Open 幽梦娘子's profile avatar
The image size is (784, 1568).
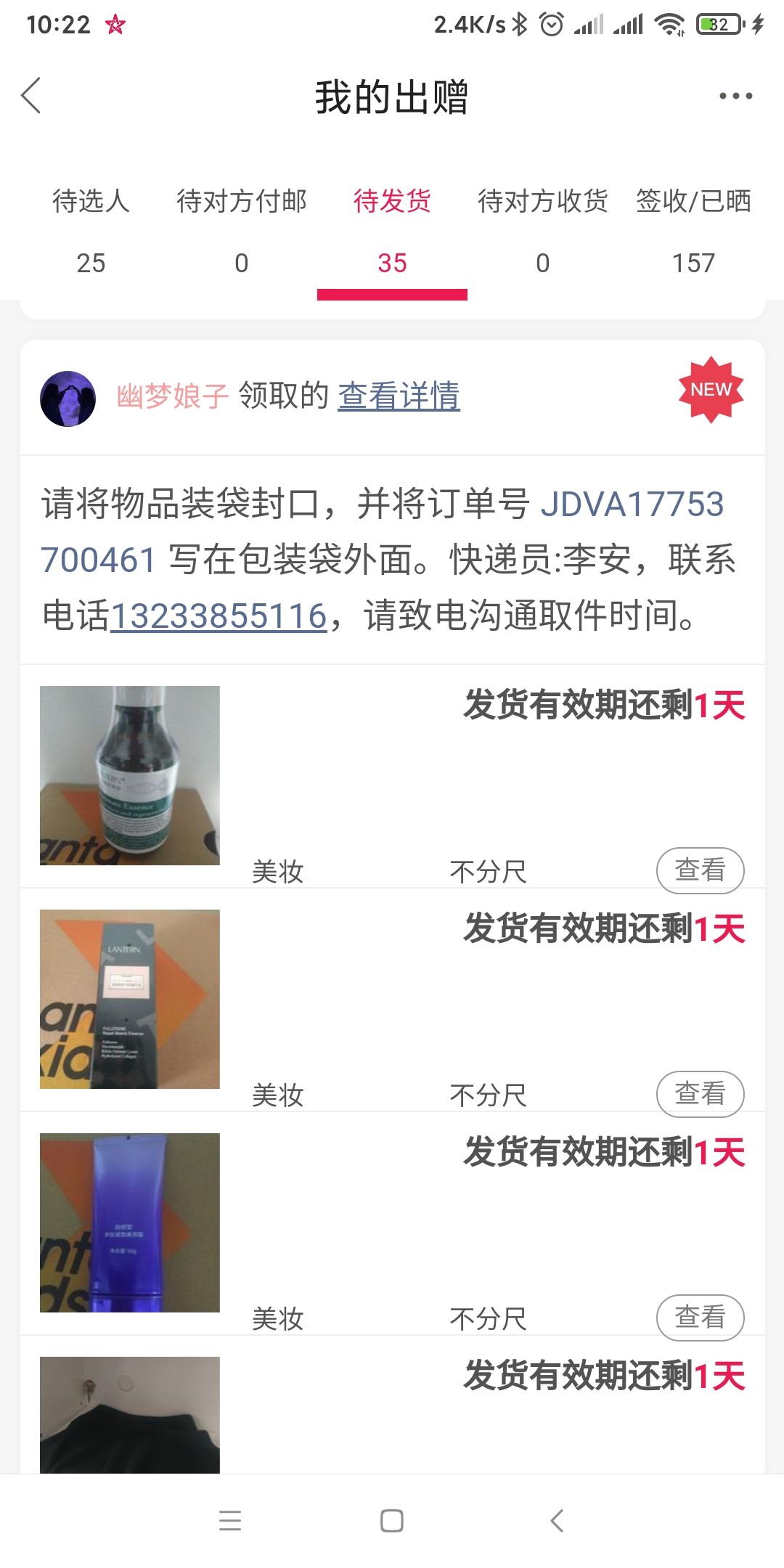click(68, 399)
